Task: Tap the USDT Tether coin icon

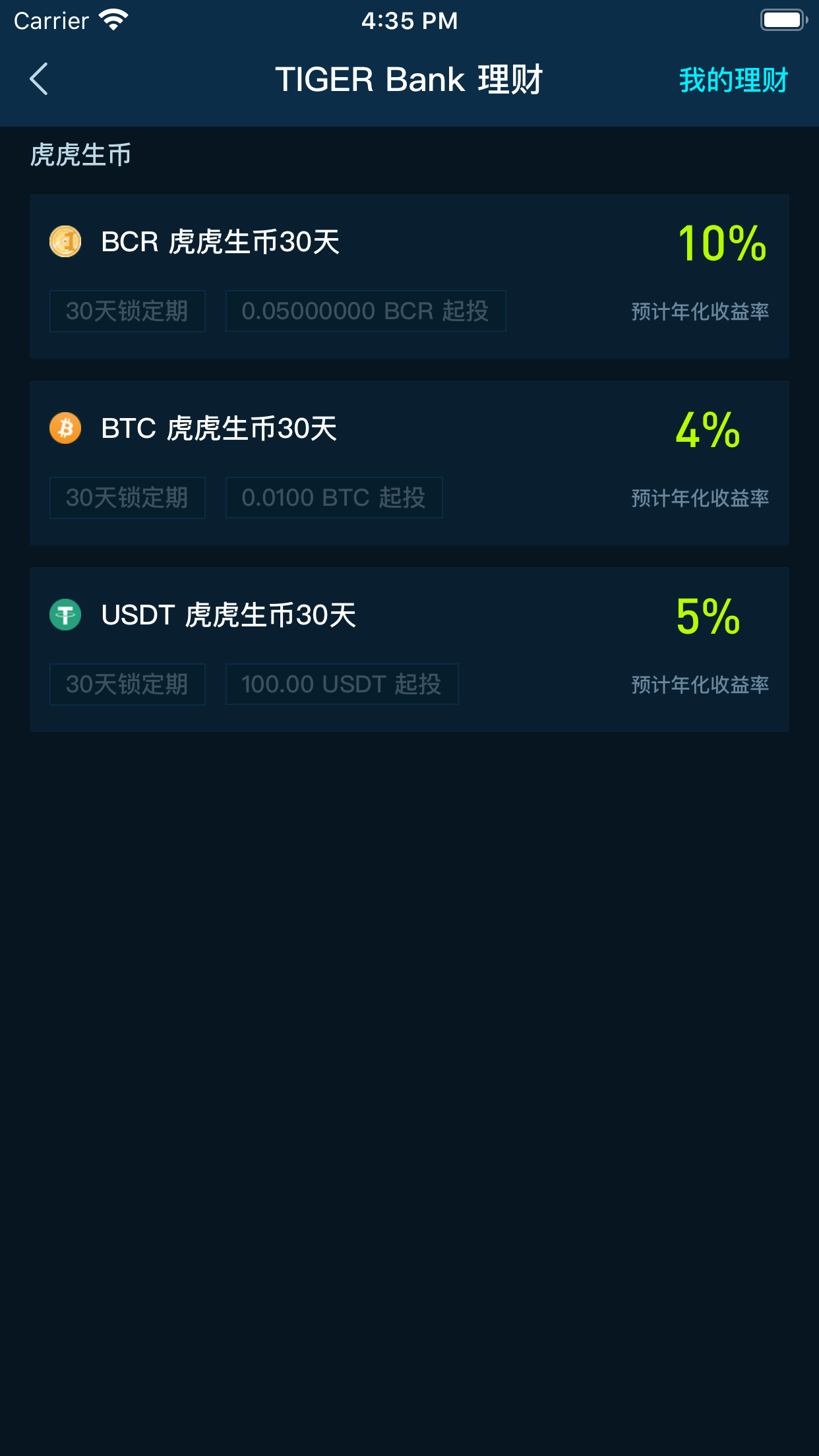Action: pos(65,615)
